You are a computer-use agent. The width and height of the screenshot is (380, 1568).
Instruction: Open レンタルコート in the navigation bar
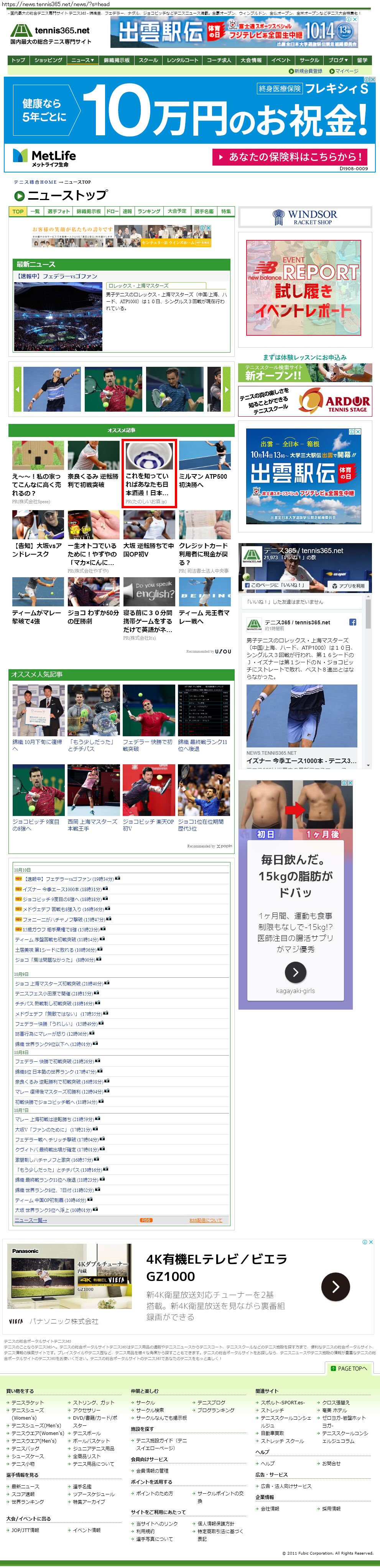pos(183,60)
